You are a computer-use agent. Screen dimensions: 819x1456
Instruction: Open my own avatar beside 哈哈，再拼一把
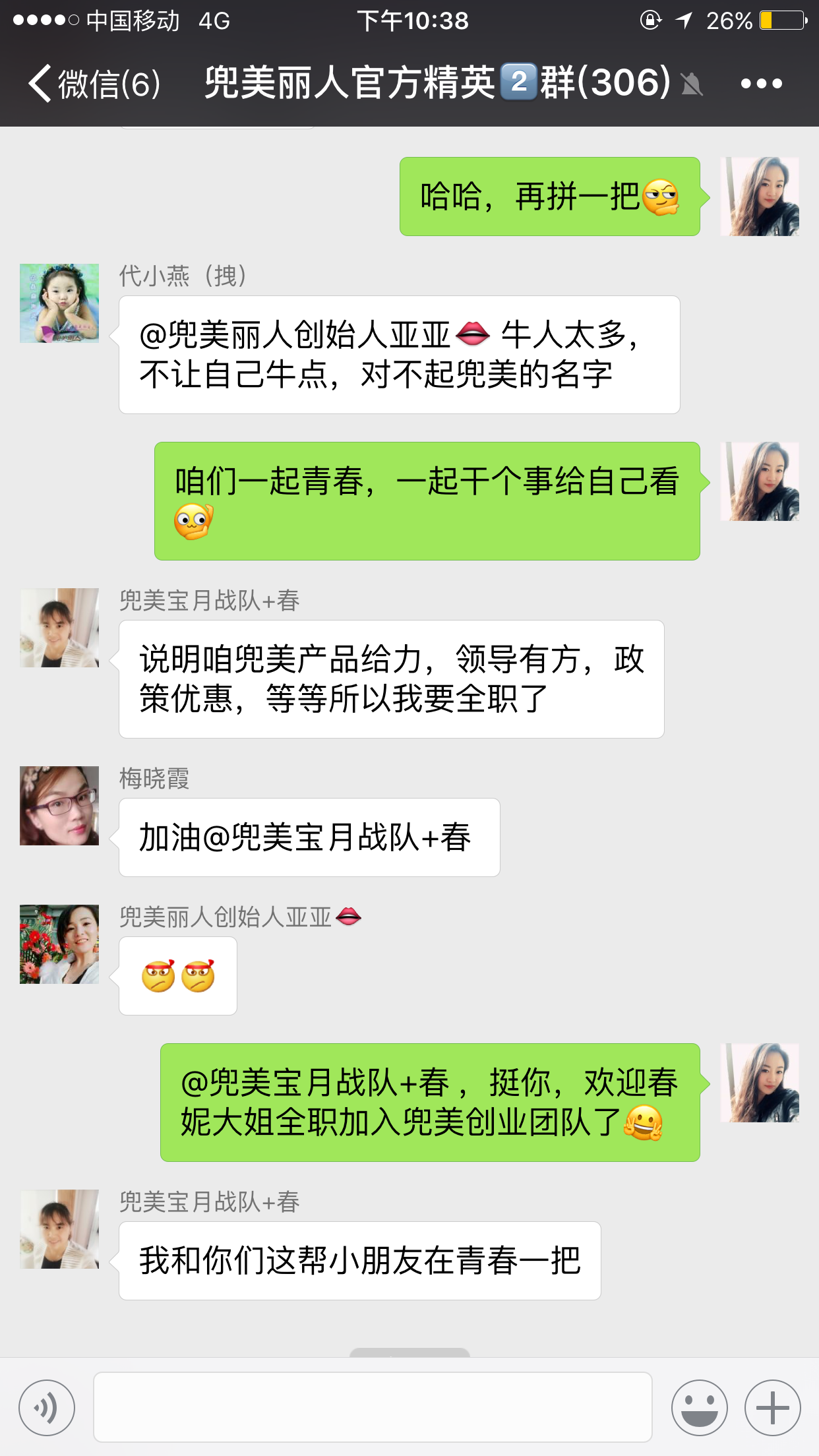tap(760, 197)
